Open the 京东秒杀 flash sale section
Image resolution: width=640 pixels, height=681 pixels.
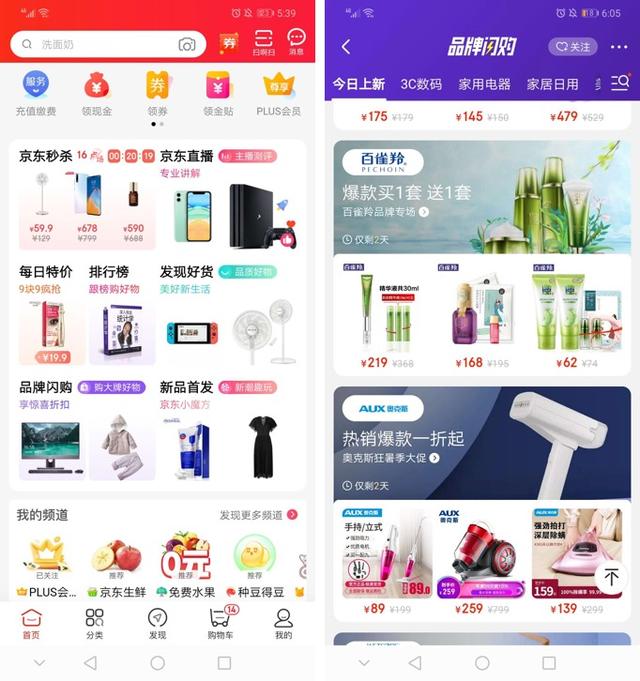click(x=46, y=156)
